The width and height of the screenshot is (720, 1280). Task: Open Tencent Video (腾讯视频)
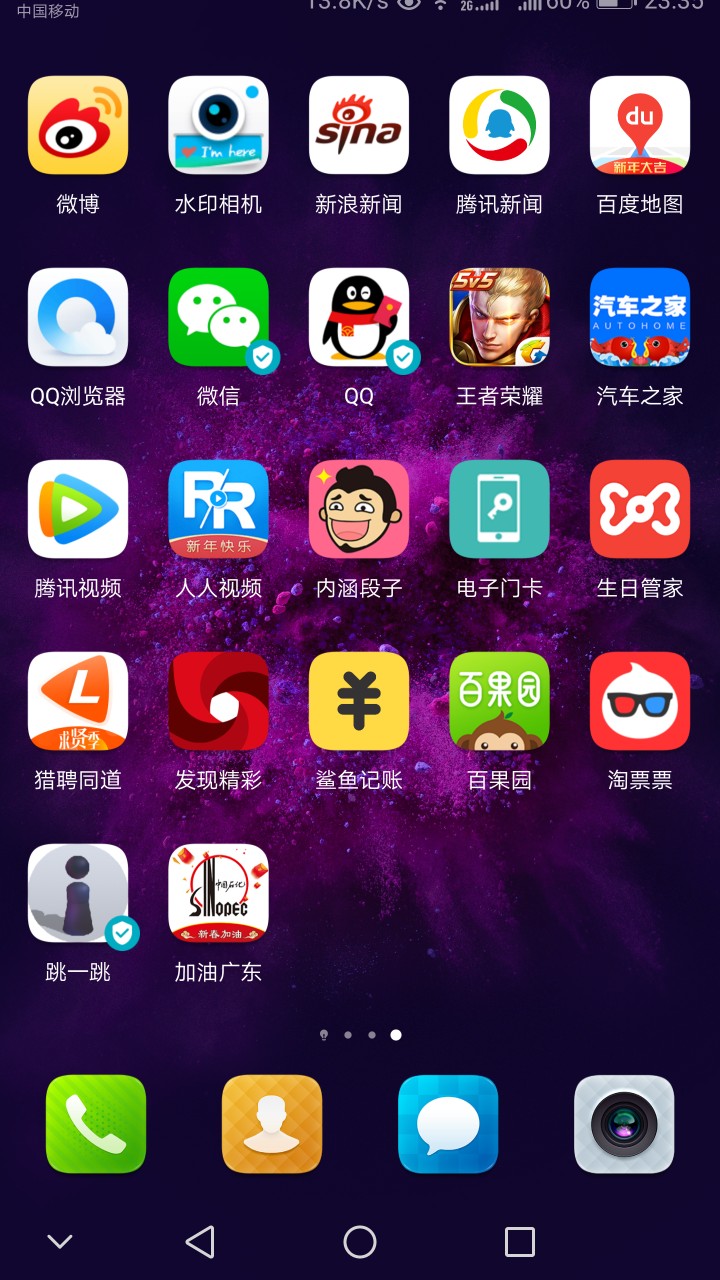(78, 510)
